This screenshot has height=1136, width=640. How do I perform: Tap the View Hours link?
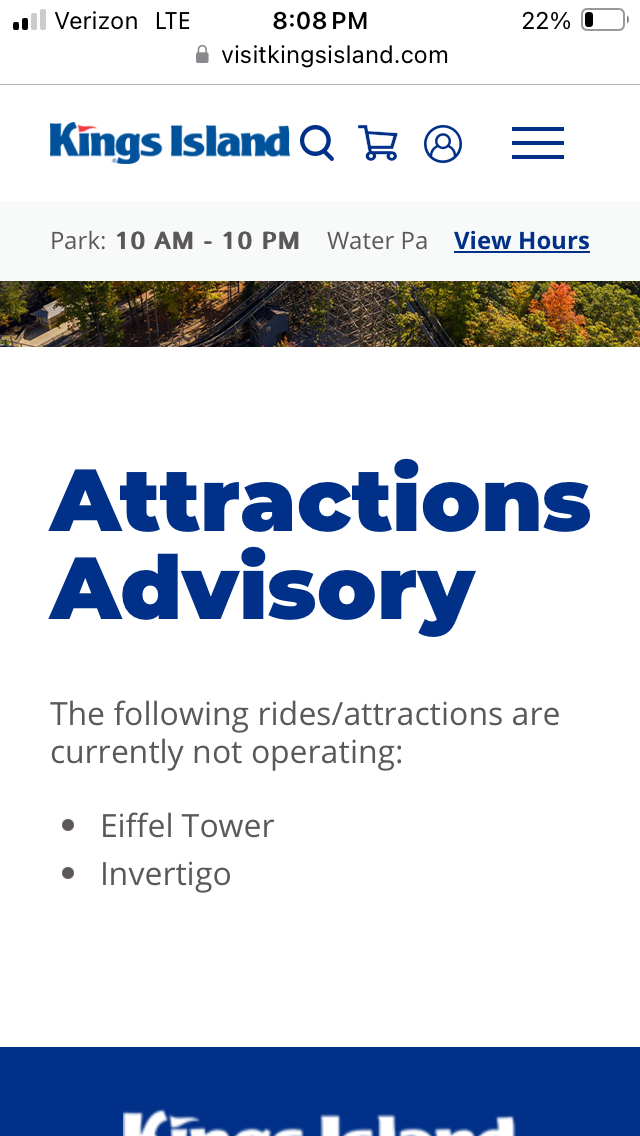(x=522, y=241)
